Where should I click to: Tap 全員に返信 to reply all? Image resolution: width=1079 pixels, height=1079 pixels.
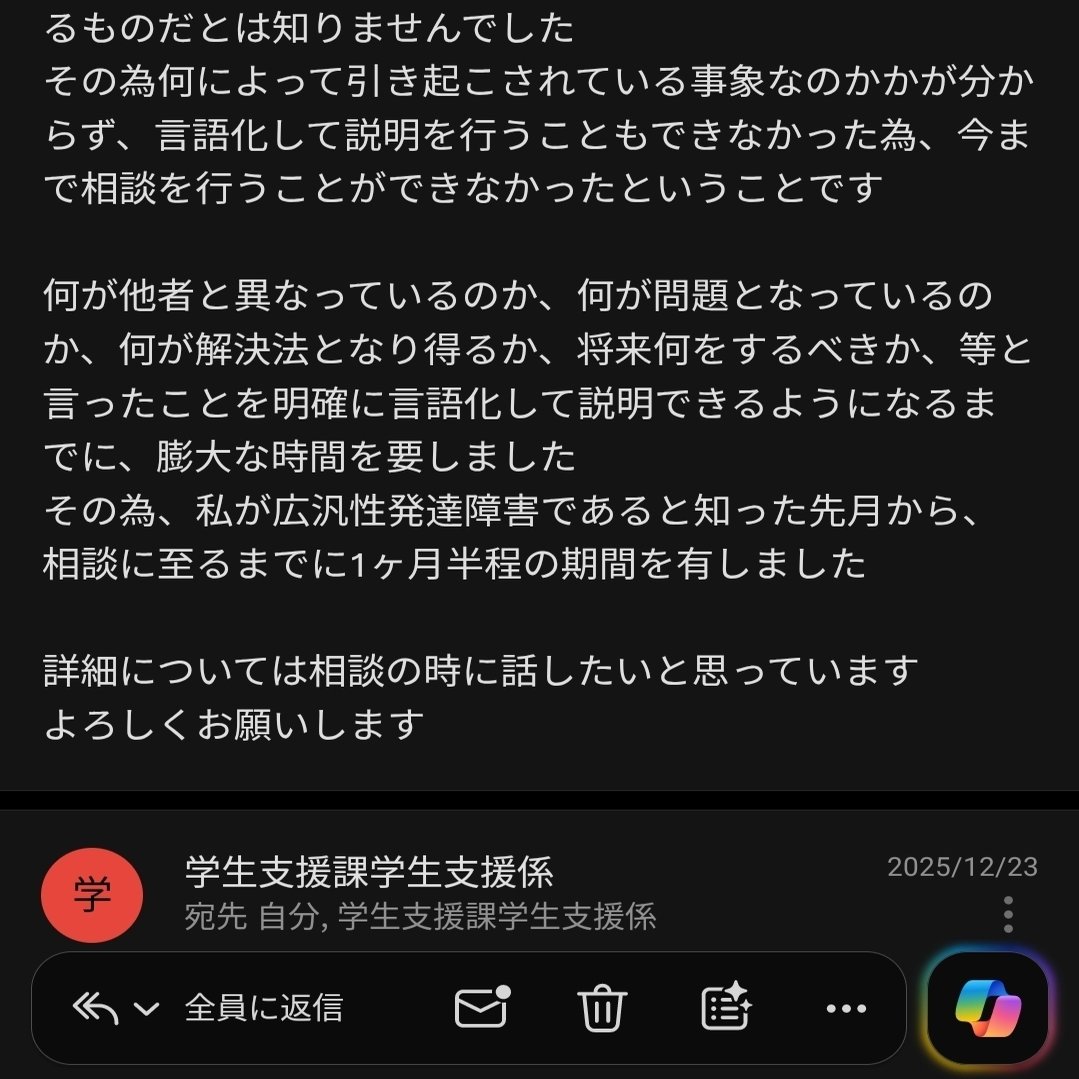[263, 1008]
